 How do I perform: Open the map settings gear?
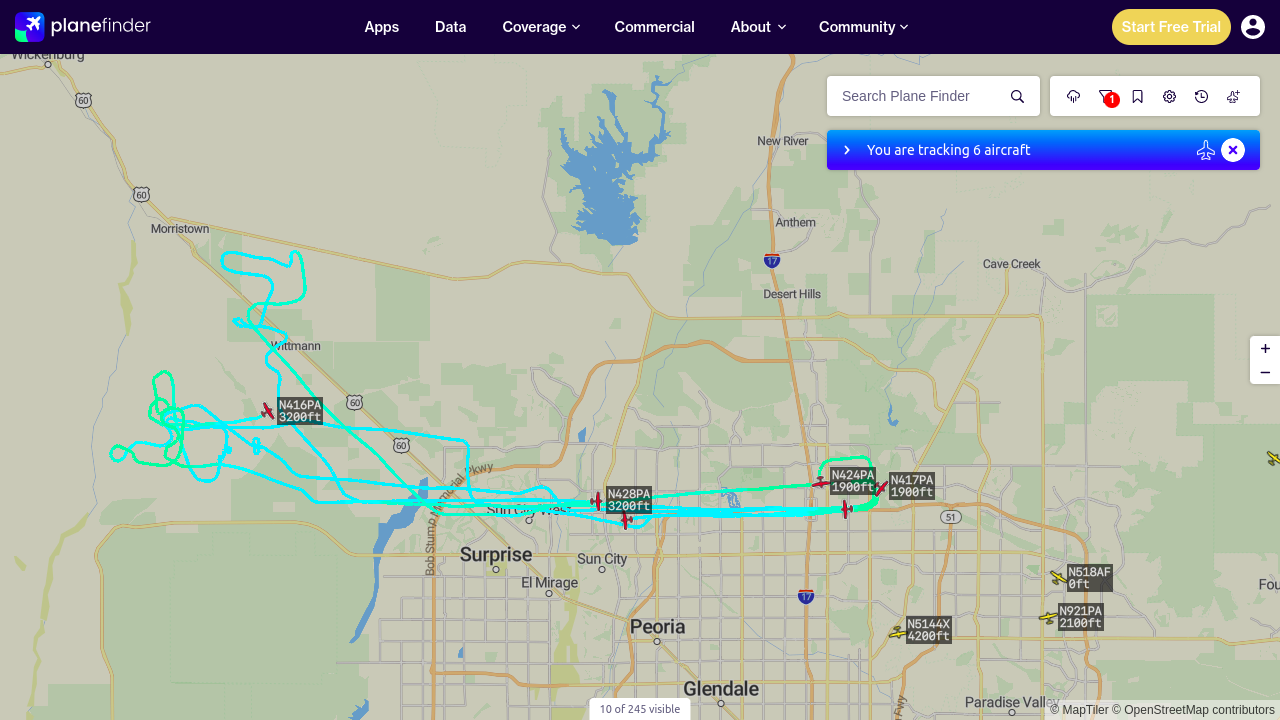coord(1170,96)
